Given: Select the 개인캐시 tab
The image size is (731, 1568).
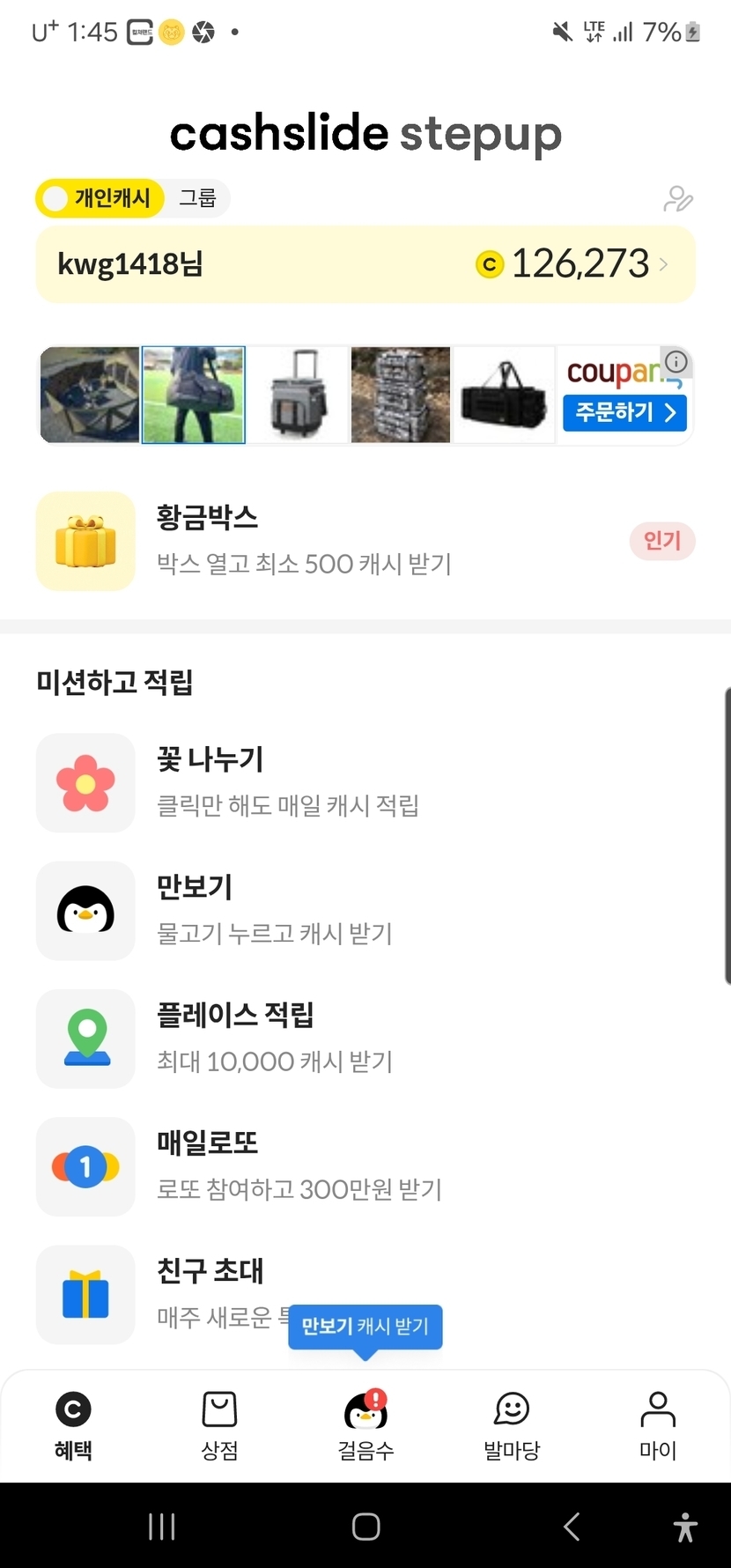Looking at the screenshot, I should [x=100, y=198].
